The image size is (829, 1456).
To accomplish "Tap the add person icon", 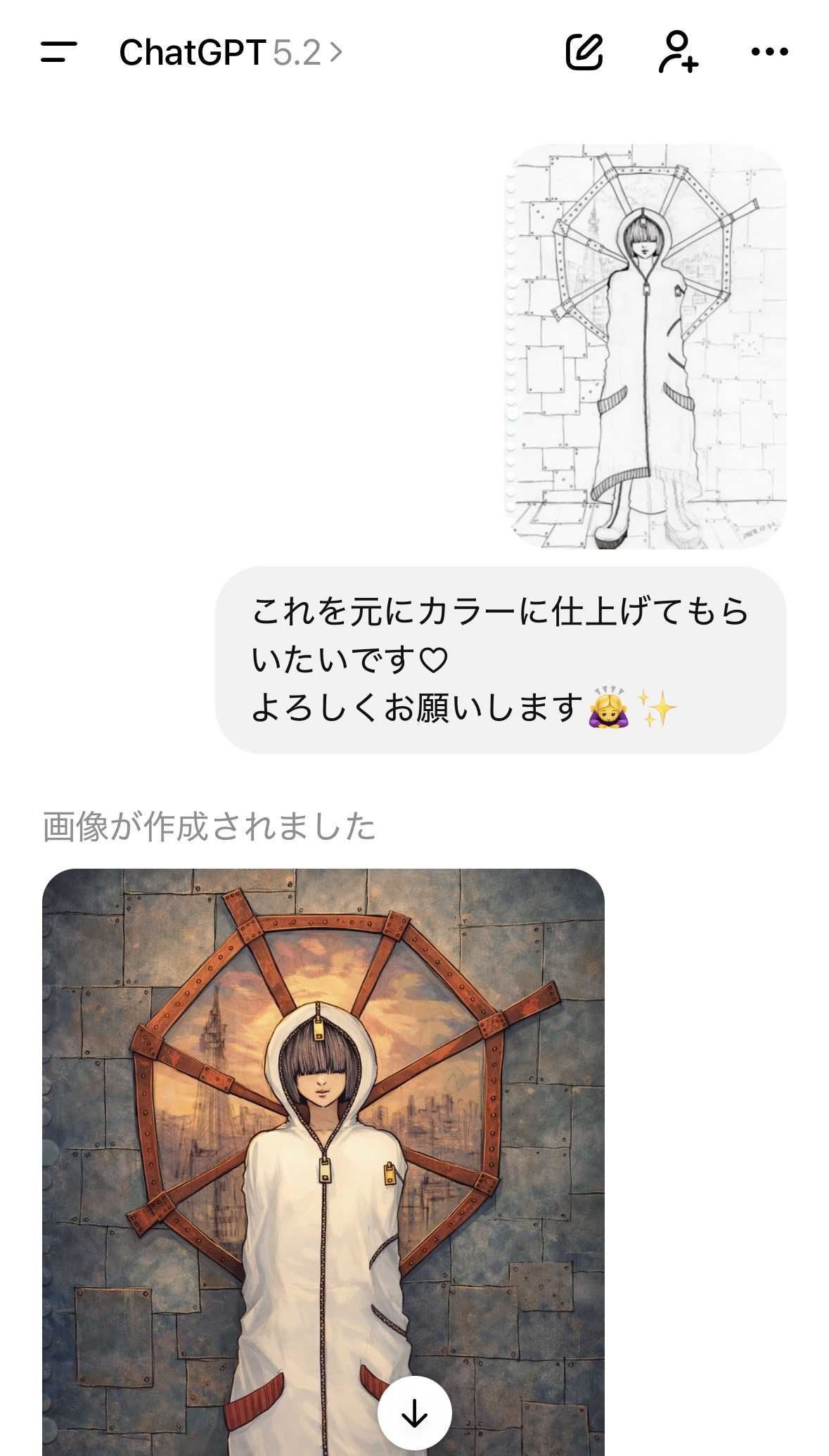I will (678, 52).
